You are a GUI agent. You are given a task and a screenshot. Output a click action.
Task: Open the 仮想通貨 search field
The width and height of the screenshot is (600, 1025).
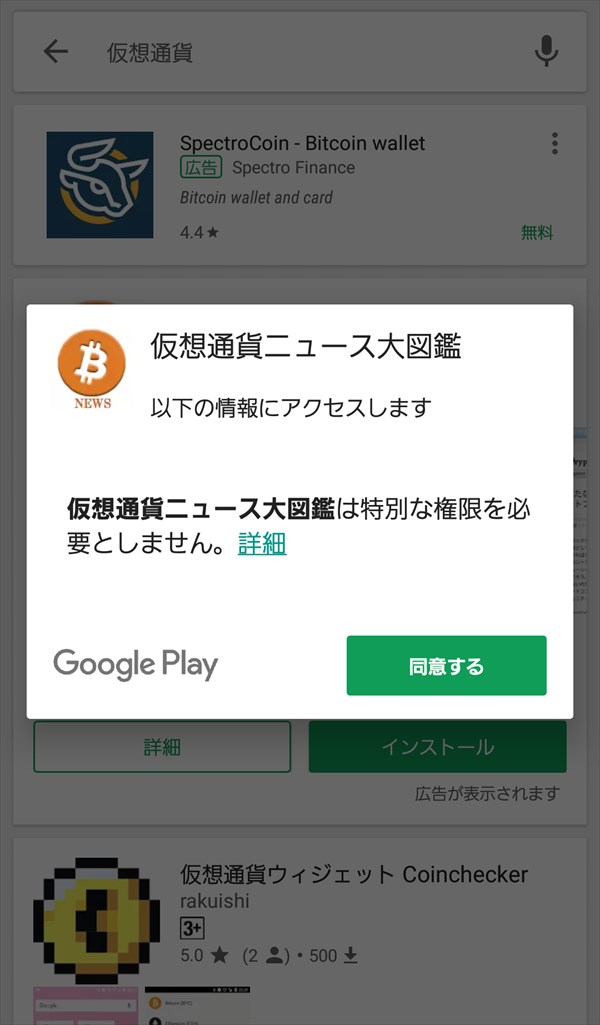[300, 52]
